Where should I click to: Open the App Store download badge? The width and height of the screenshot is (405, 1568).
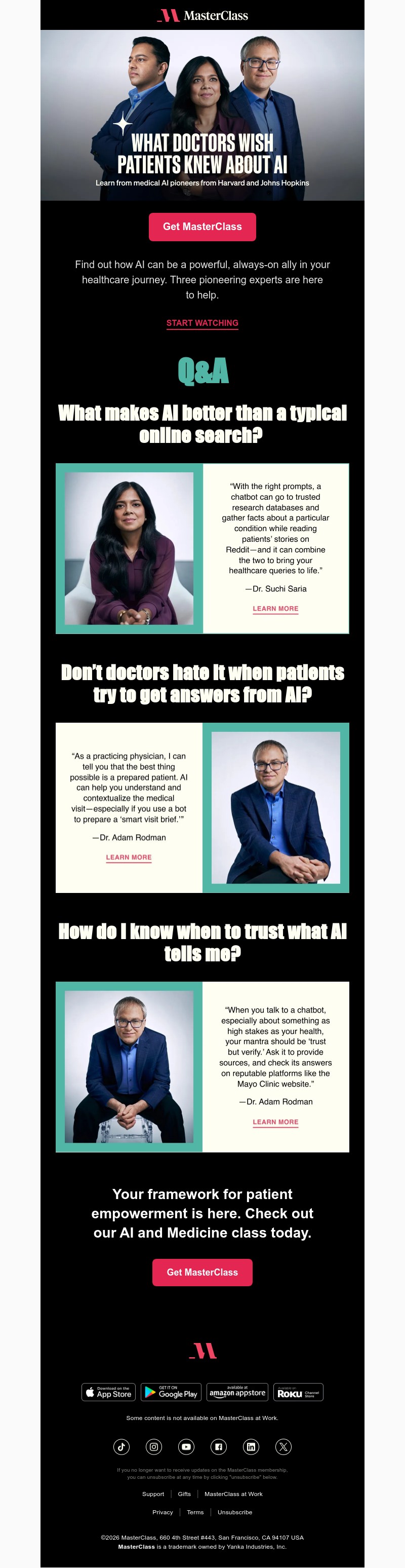(109, 1392)
